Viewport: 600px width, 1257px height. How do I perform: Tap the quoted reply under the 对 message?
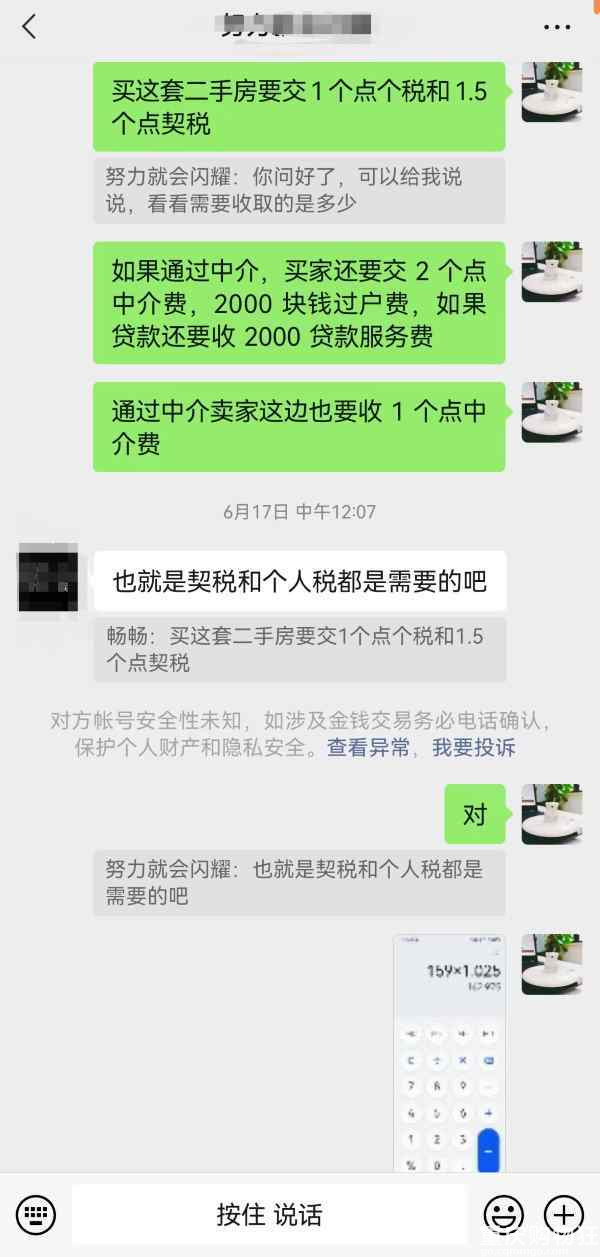point(300,882)
